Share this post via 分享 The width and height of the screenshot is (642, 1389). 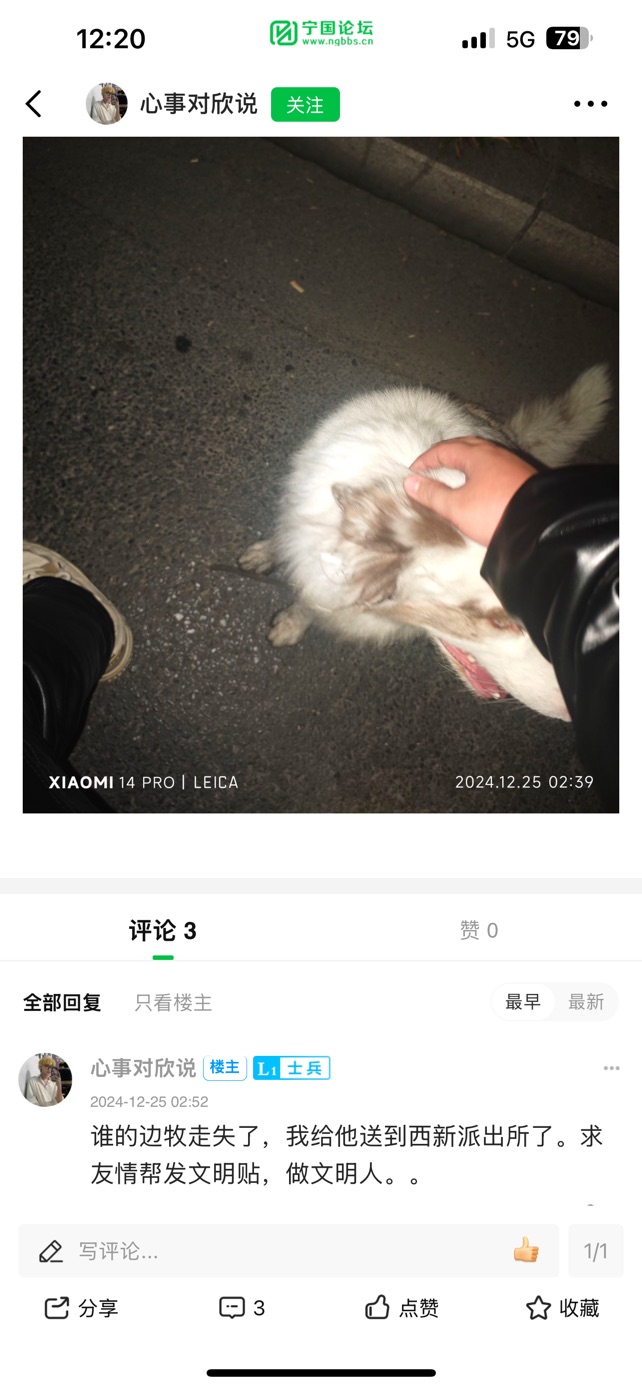pos(81,1308)
